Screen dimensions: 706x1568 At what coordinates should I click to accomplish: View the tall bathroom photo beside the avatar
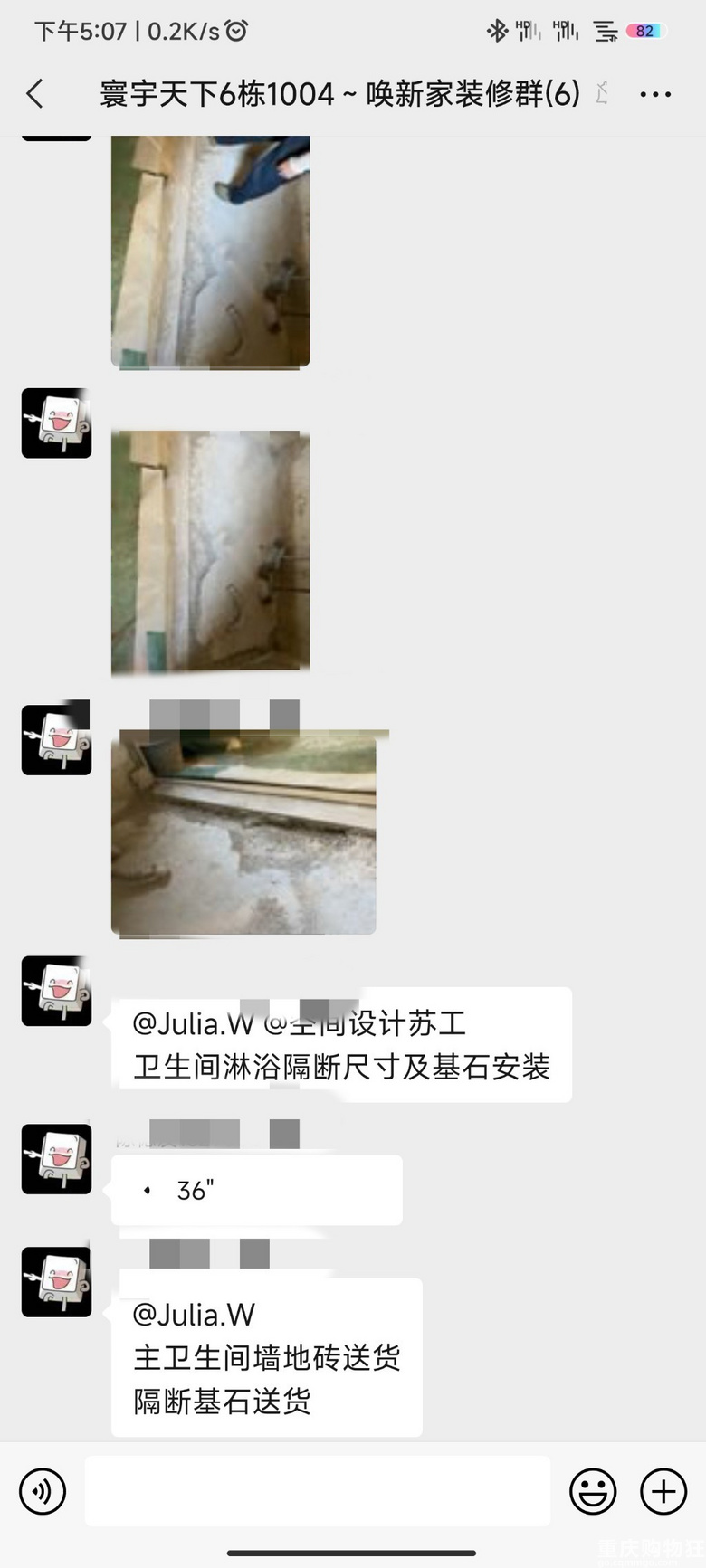(210, 551)
